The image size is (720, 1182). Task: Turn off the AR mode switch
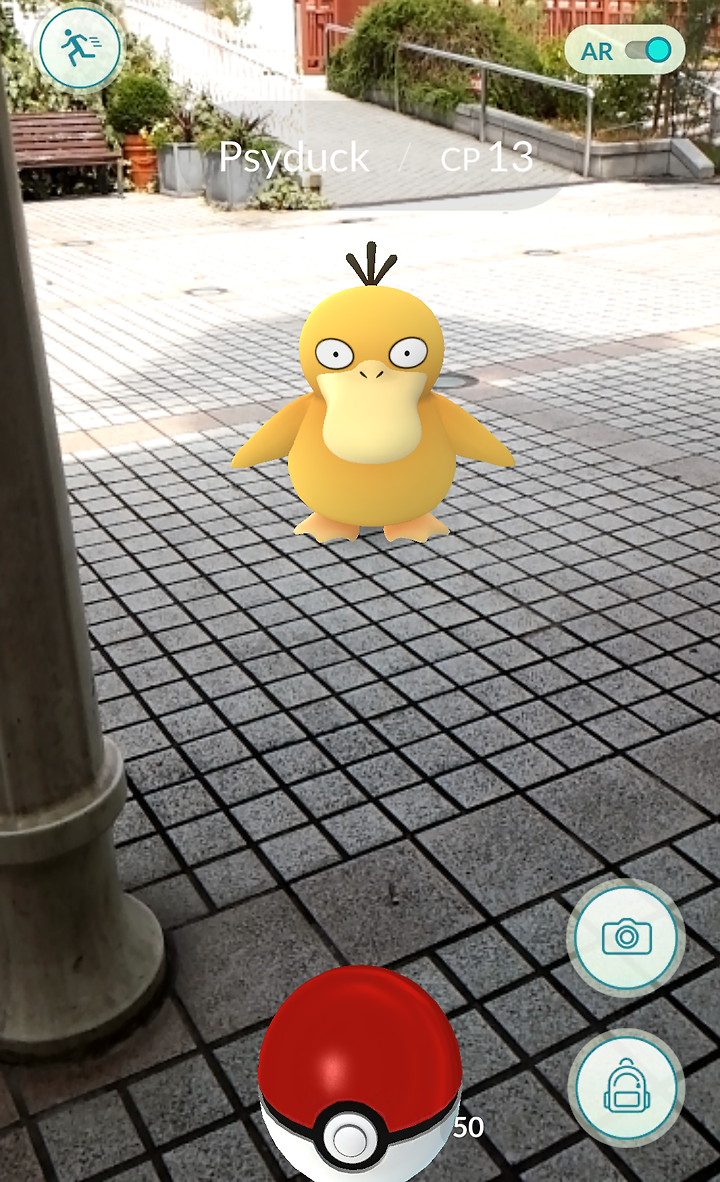648,51
